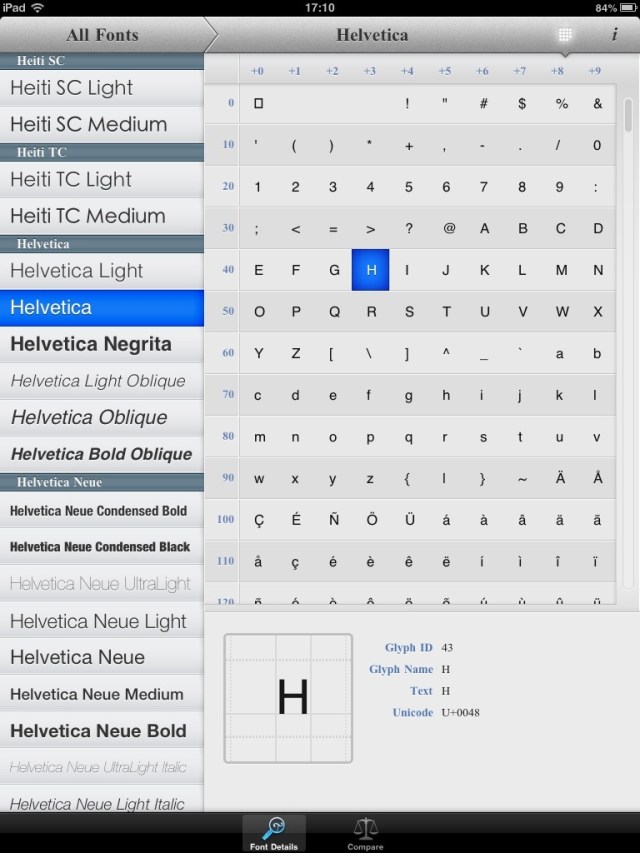Select the lowercase m glyph
Viewport: 640px width, 853px height.
coord(259,437)
